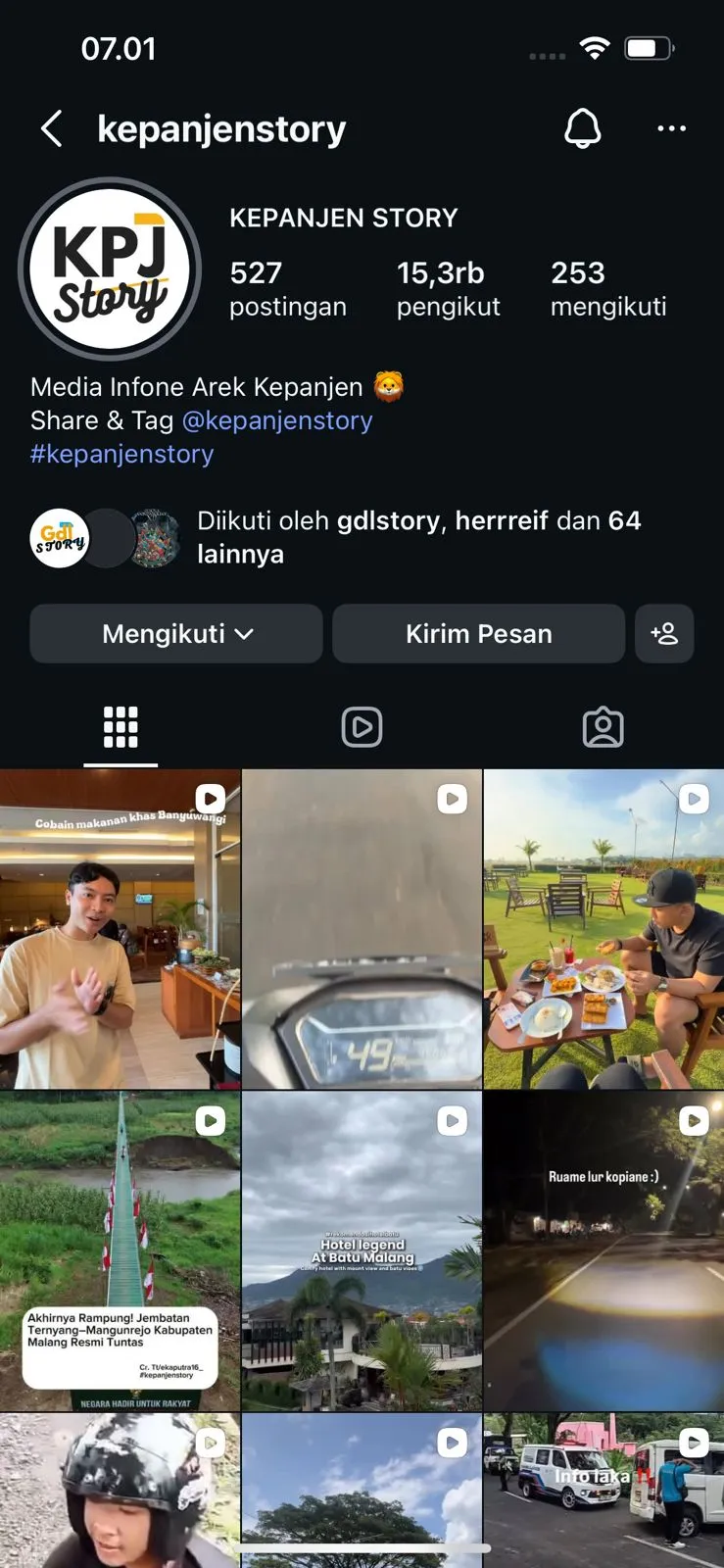Open the three-dot overflow menu
The height and width of the screenshot is (1568, 724).
pos(671,128)
